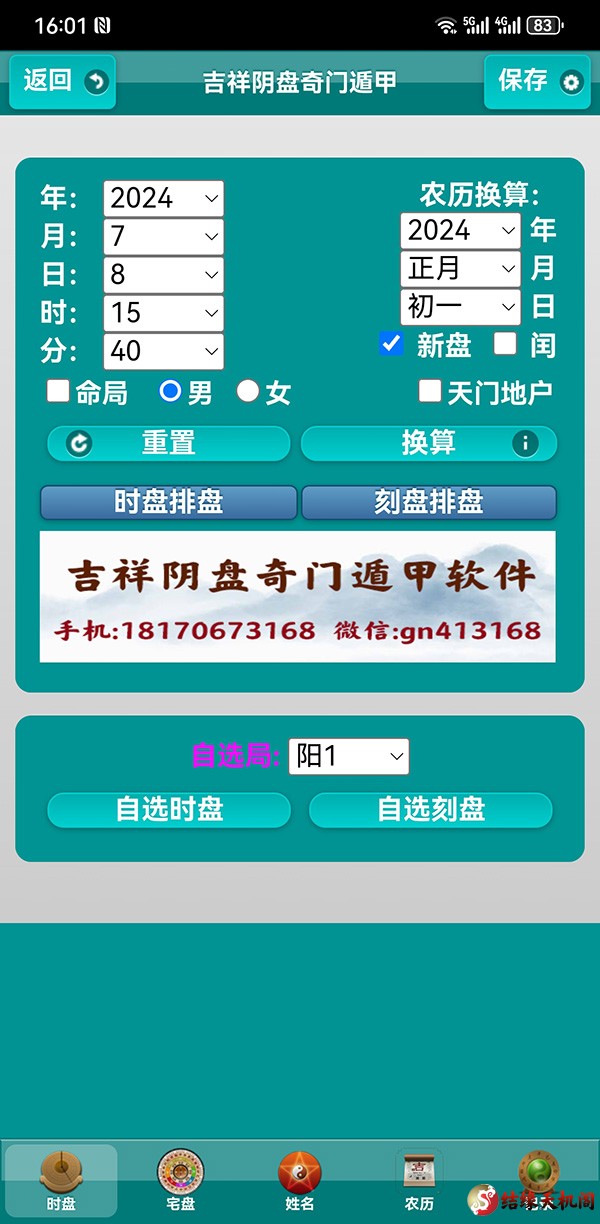
Task: Open the 自选局 dropdown showing 阳1
Action: 348,756
